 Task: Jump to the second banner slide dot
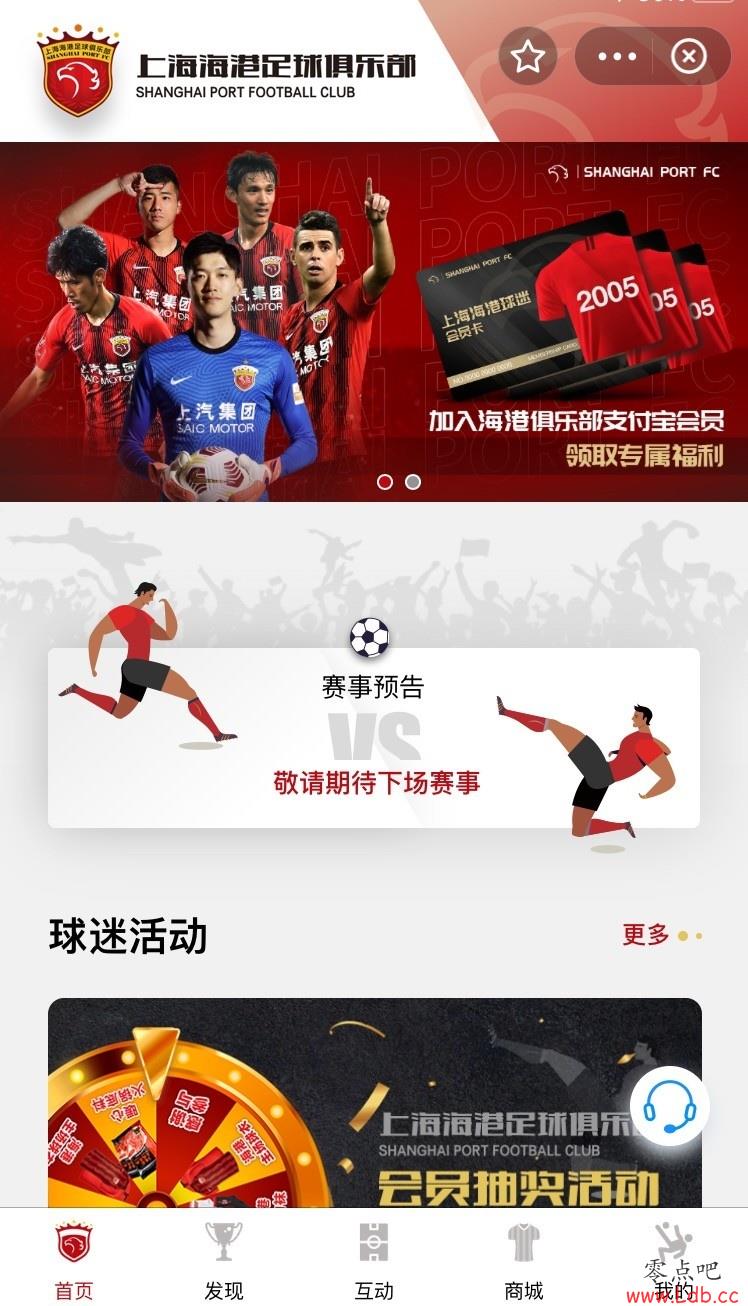413,482
